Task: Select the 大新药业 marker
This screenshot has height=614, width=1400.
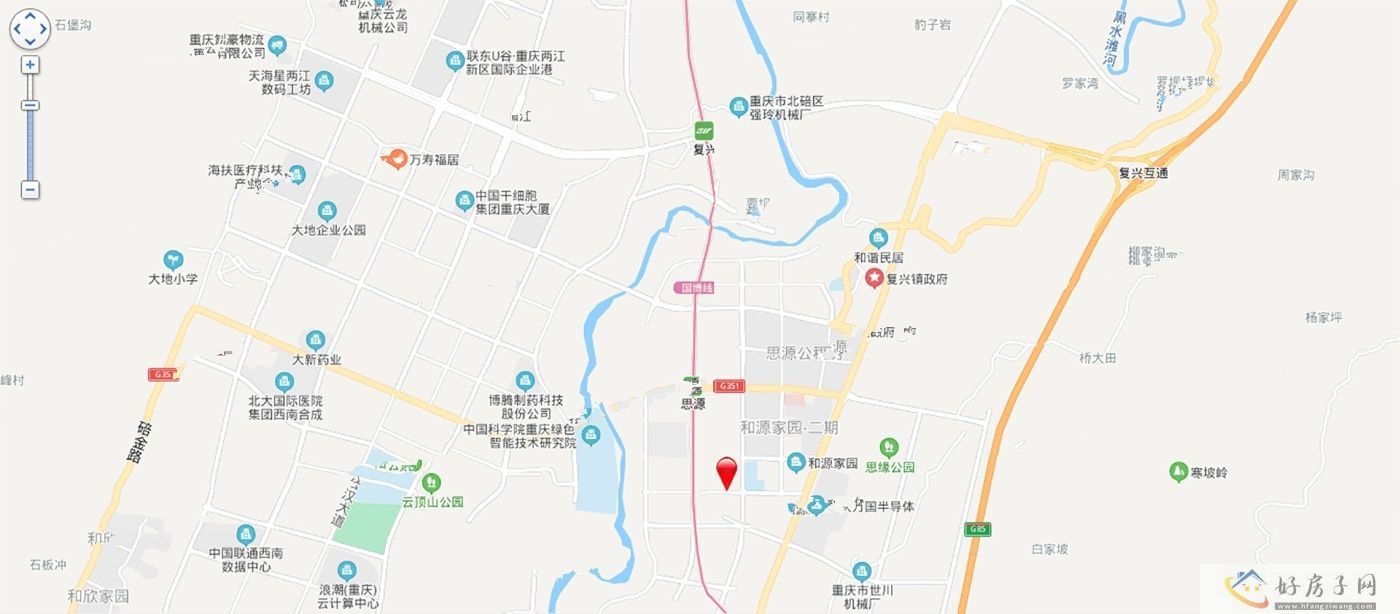Action: (x=316, y=340)
